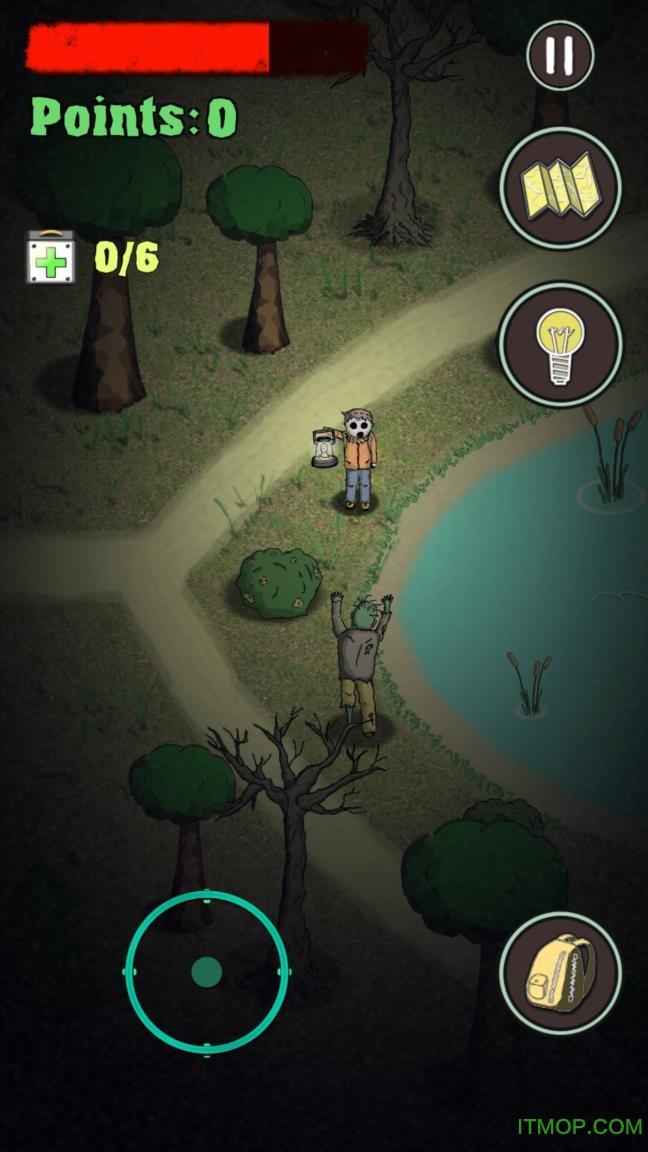Tap the virtual joystick control
648x1152 pixels.
point(207,971)
